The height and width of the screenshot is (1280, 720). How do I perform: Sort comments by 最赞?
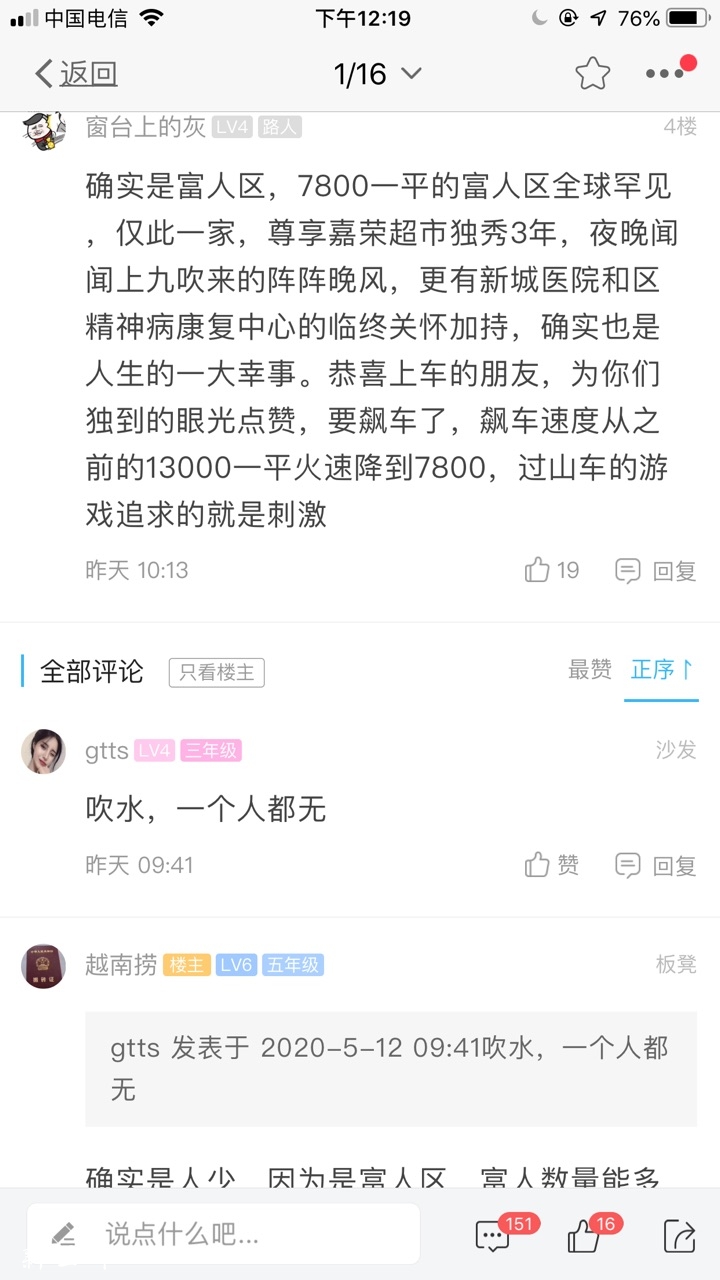(589, 670)
